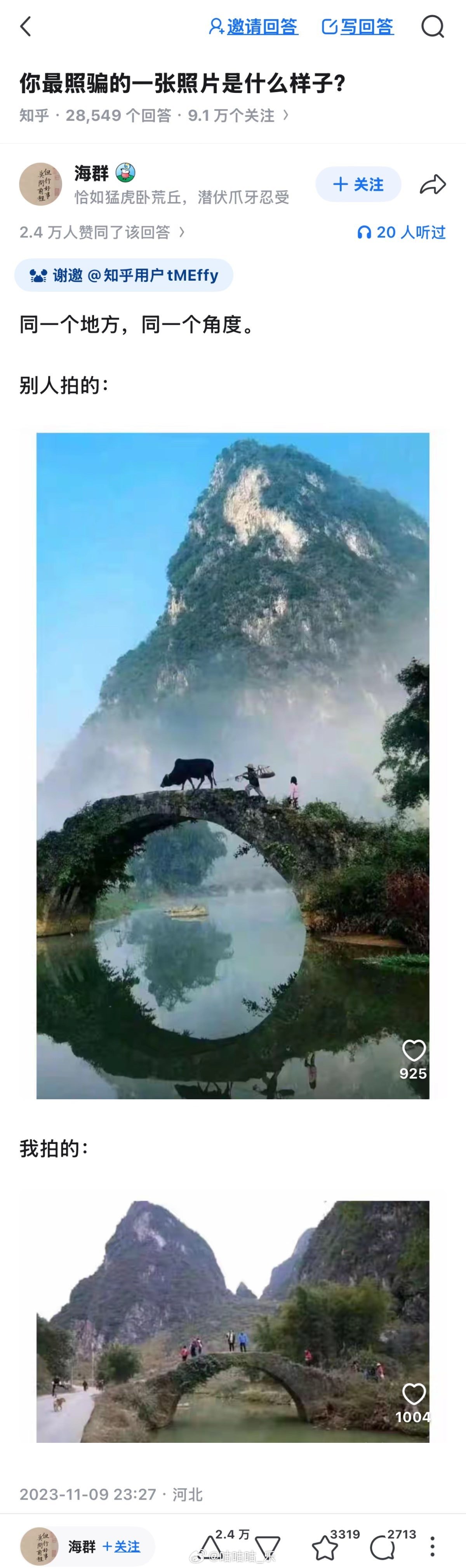The height and width of the screenshot is (1568, 466).
Task: Favorite the answer with the 3319 star
Action: [325, 1547]
